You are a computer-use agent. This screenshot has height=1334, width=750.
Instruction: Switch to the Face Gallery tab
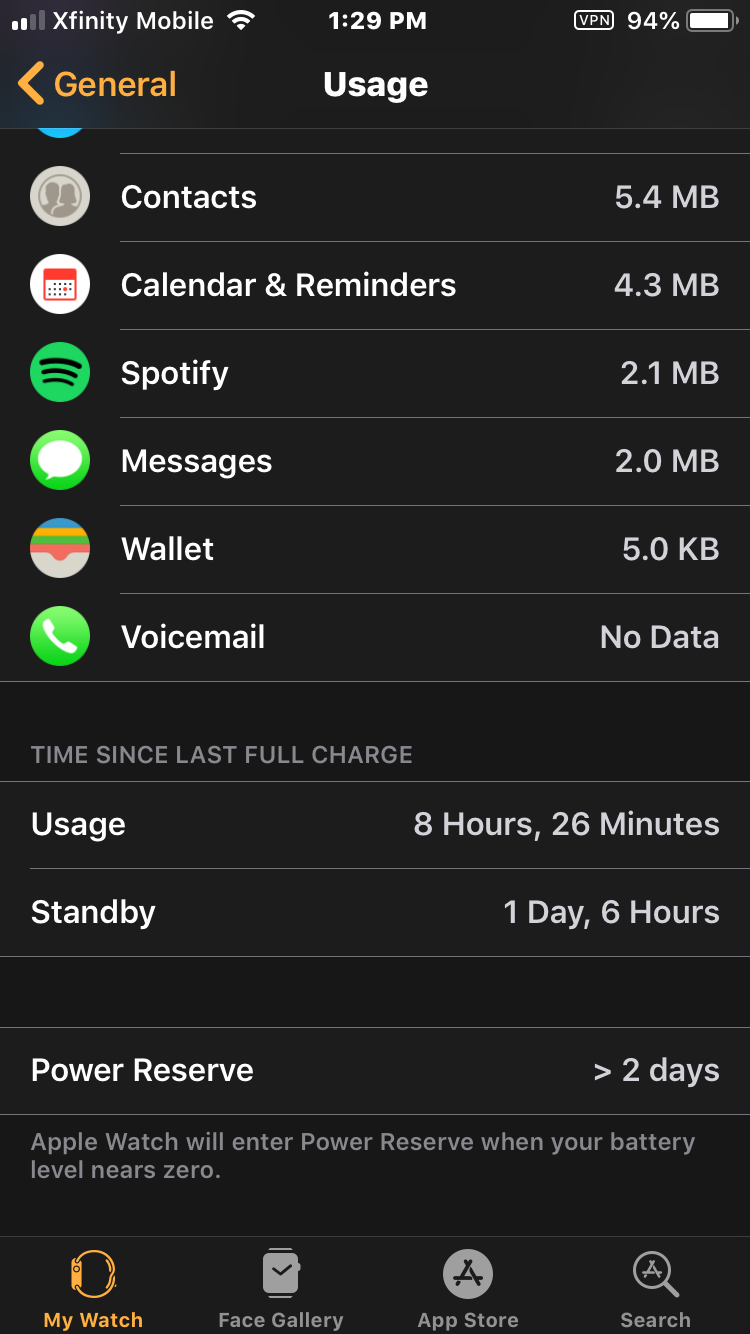coord(281,1288)
